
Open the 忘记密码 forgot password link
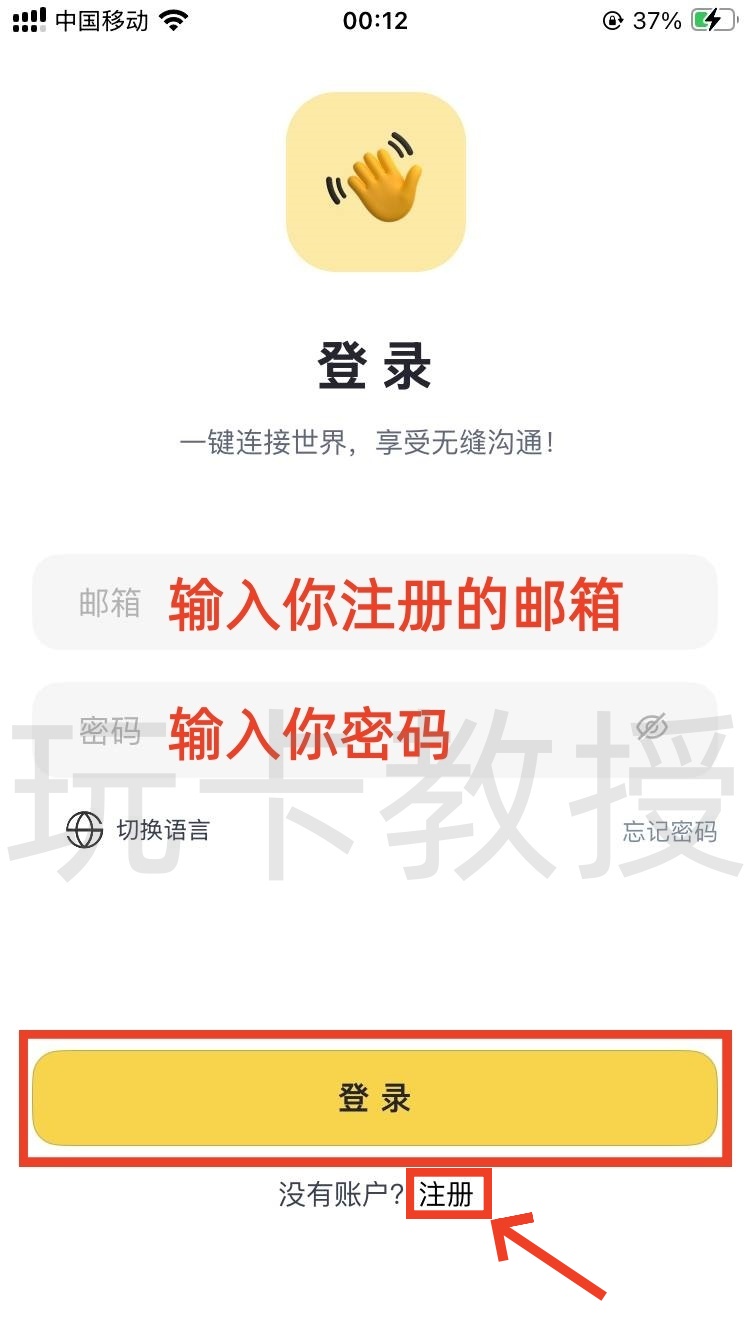669,831
